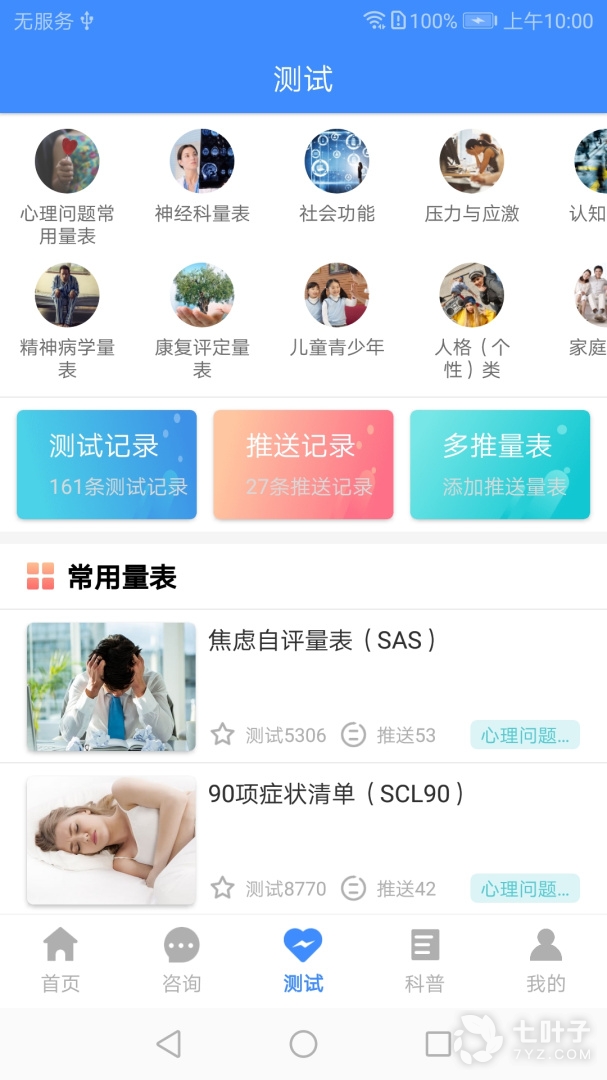Tap the system back button

(x=169, y=1044)
